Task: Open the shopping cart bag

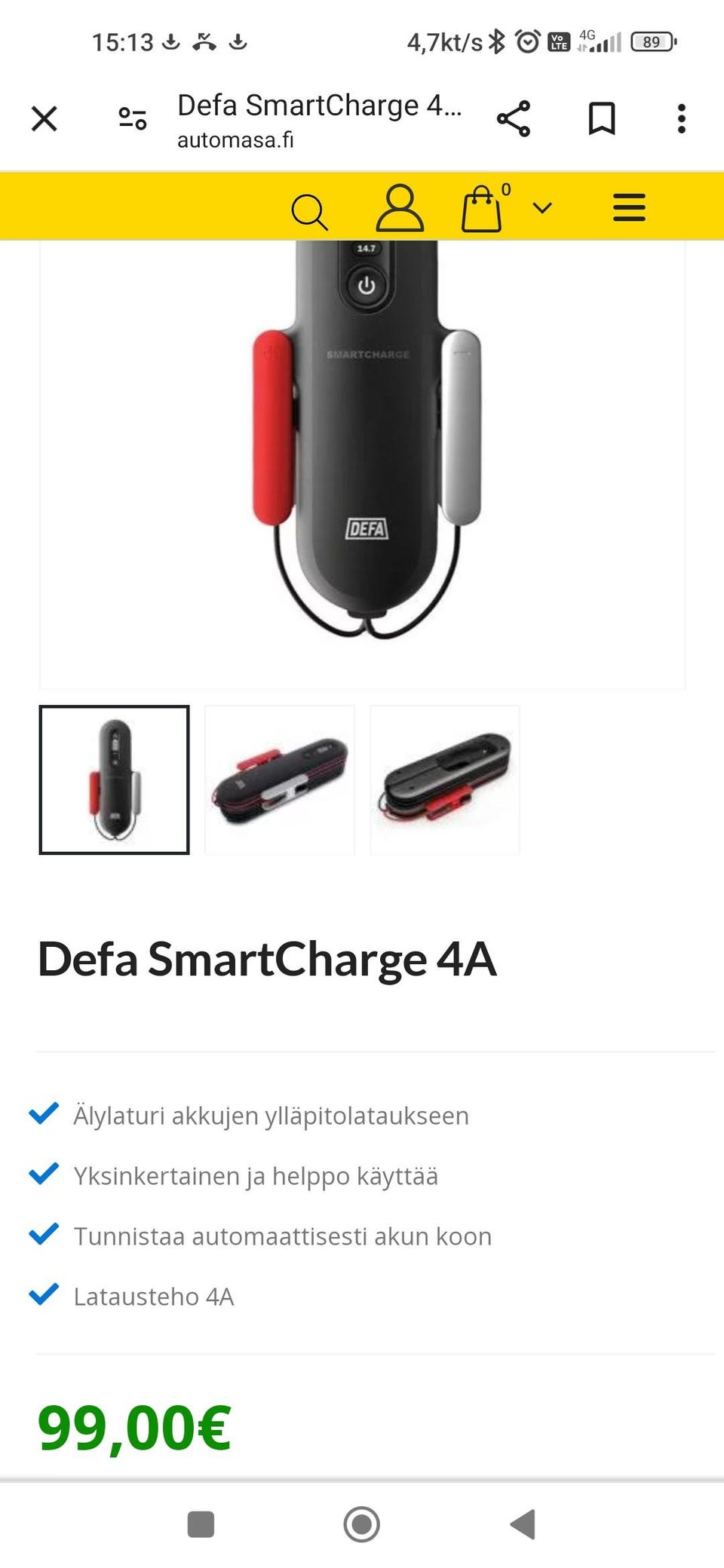Action: (481, 208)
